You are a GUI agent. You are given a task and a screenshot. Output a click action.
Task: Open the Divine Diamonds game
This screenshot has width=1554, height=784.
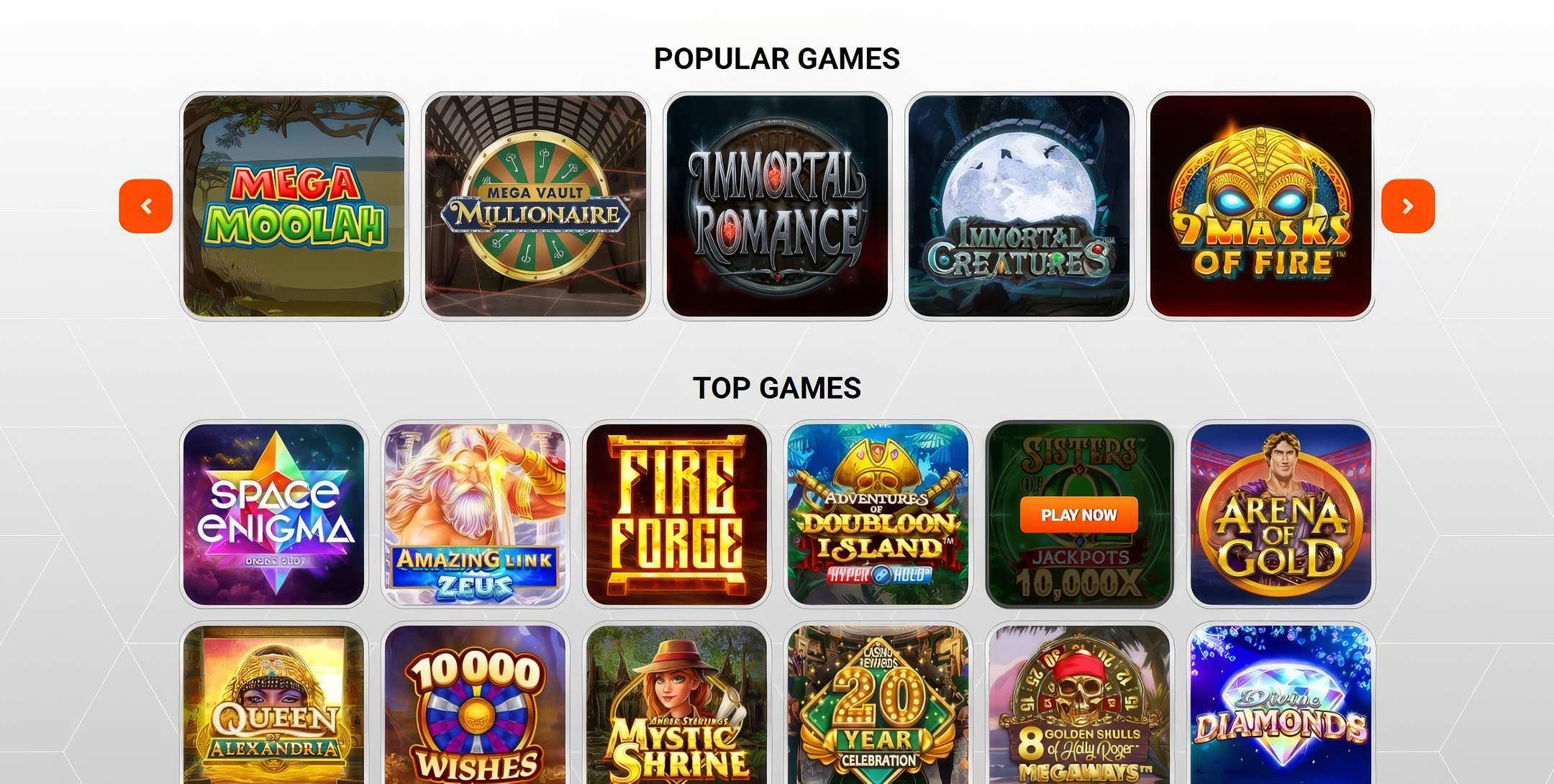pyautogui.click(x=1281, y=705)
